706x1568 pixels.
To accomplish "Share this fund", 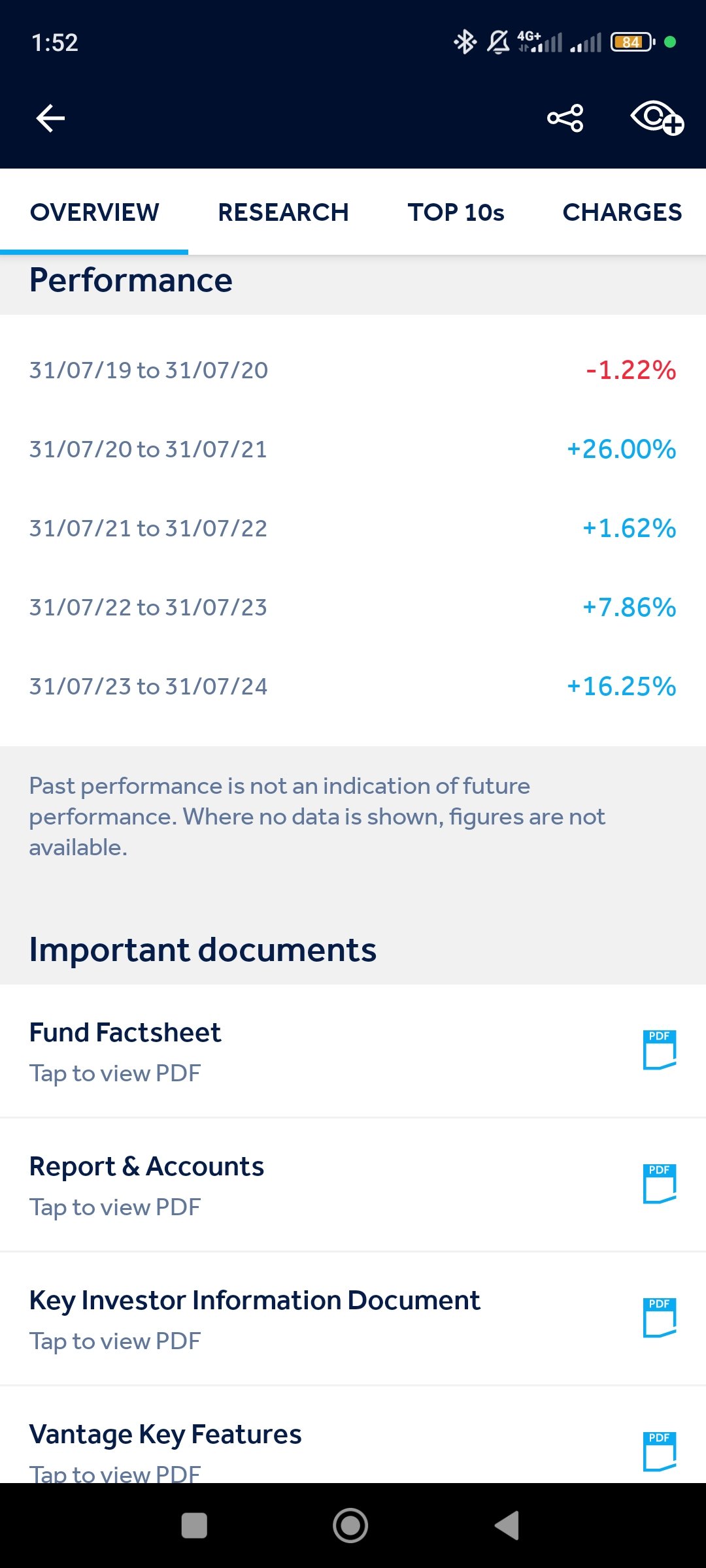I will coord(565,118).
